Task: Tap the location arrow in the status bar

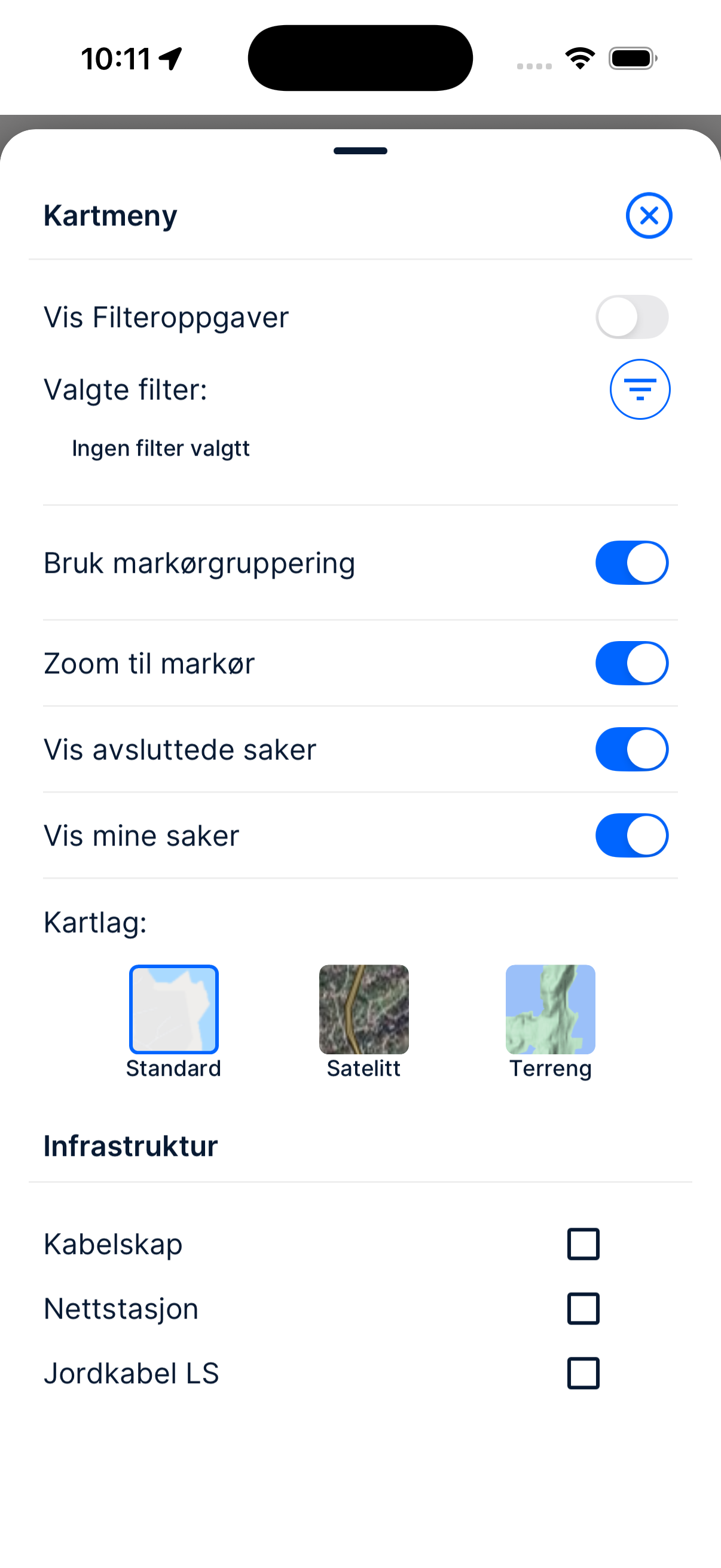Action: click(x=169, y=58)
